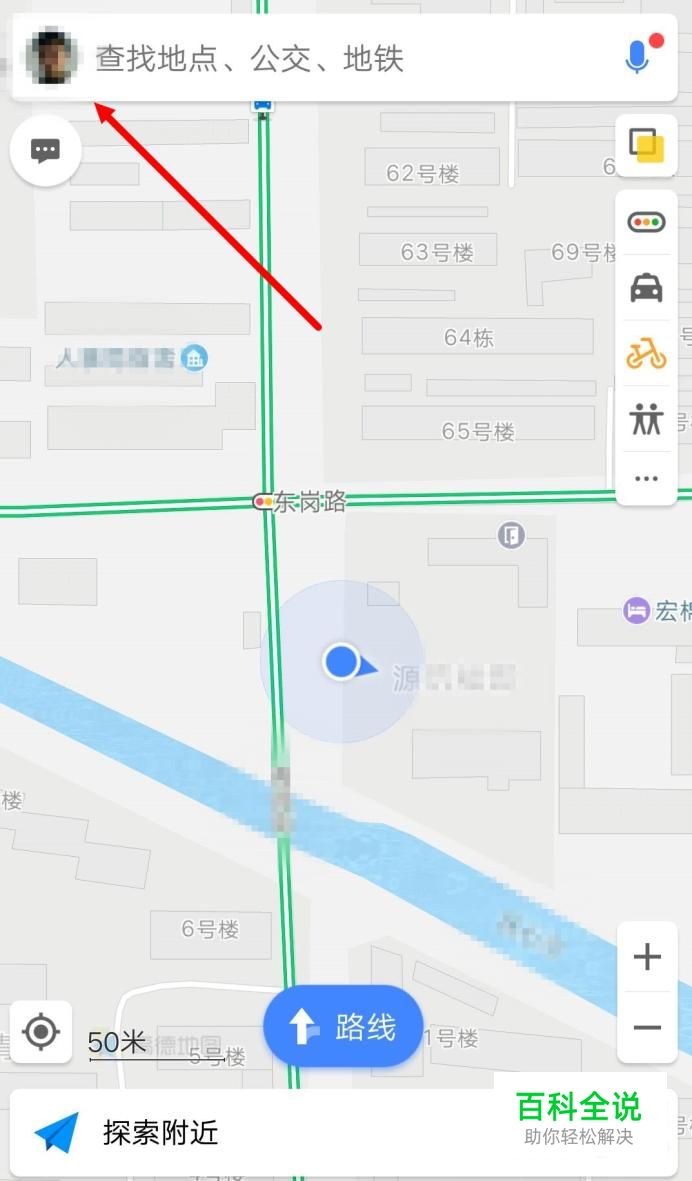Open the messages bubble button
692x1181 pixels.
pos(45,151)
